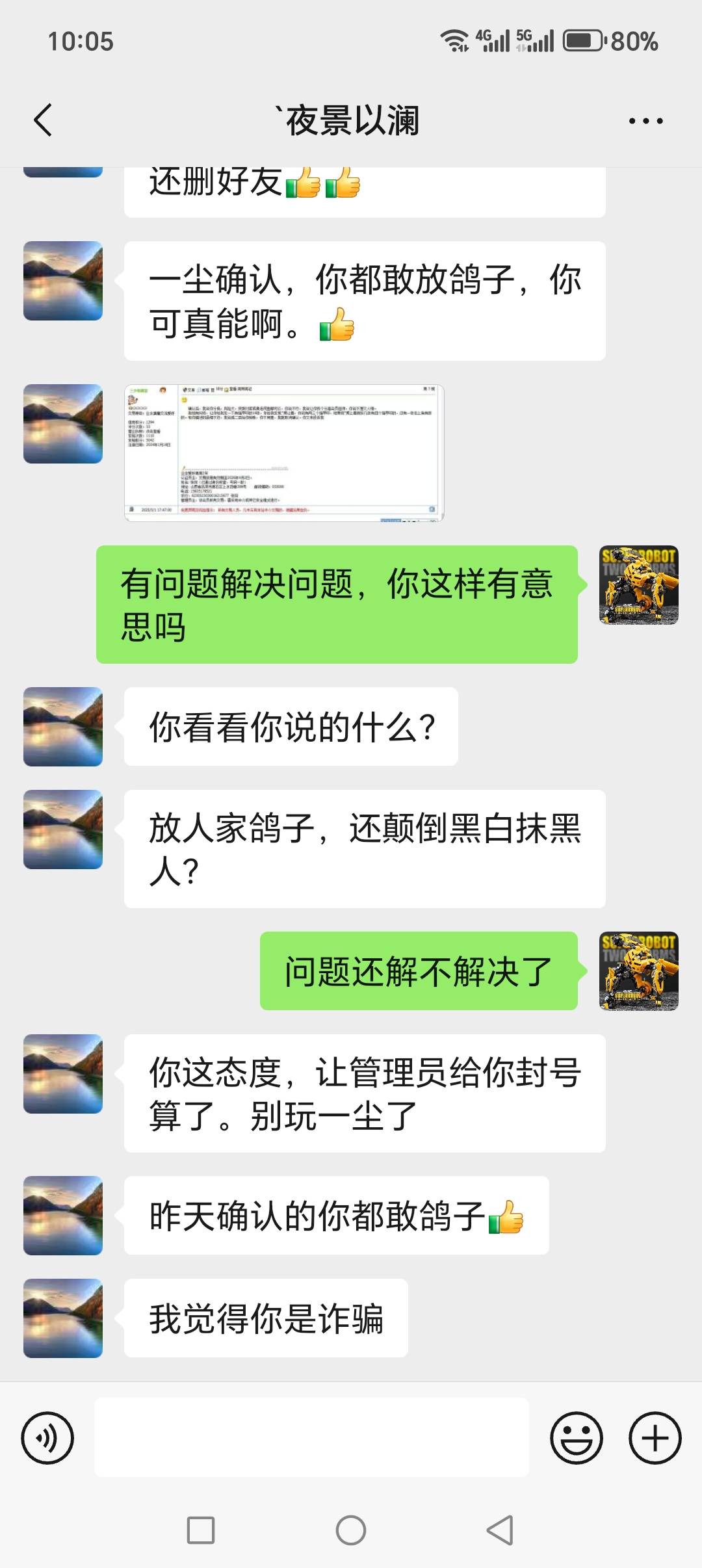Switch to voice message input
The height and width of the screenshot is (1568, 702).
click(47, 1437)
